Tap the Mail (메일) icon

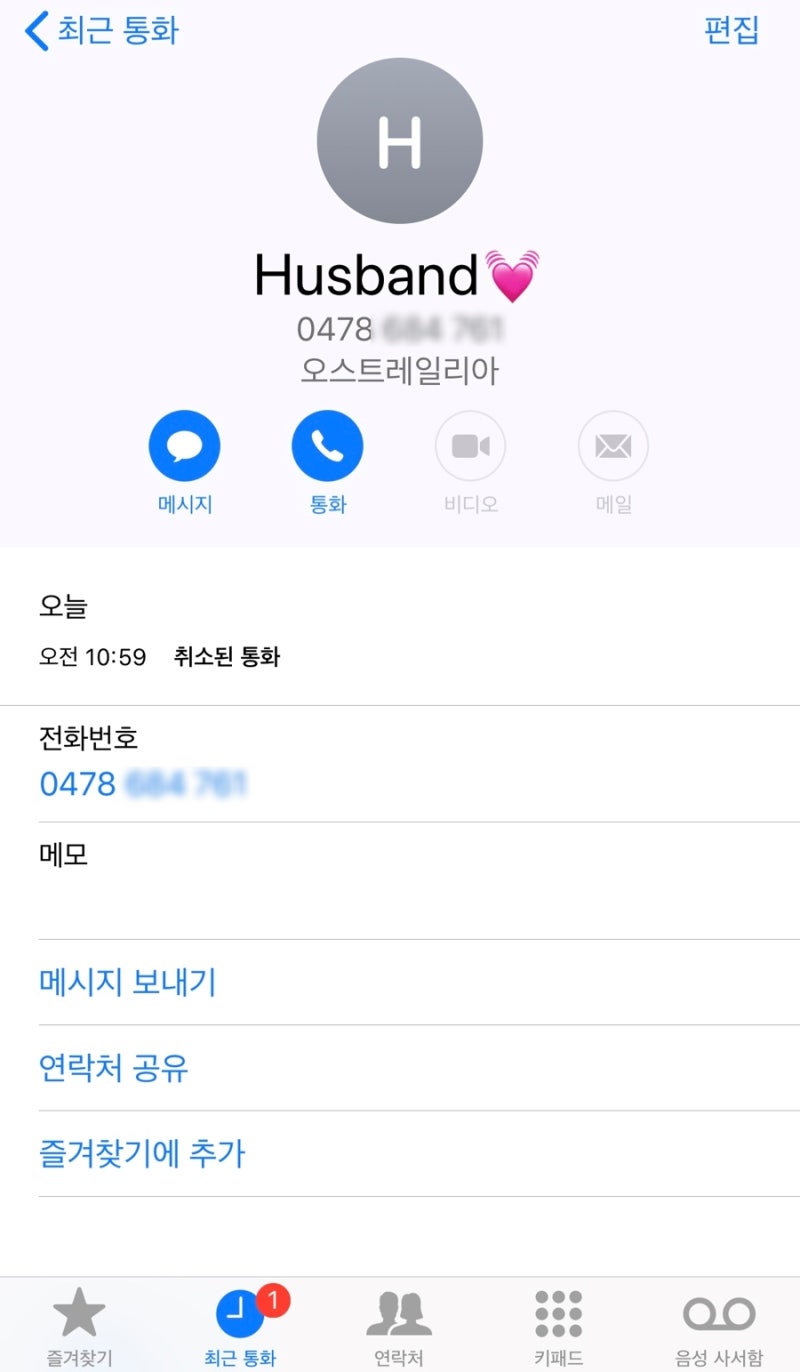[x=613, y=444]
